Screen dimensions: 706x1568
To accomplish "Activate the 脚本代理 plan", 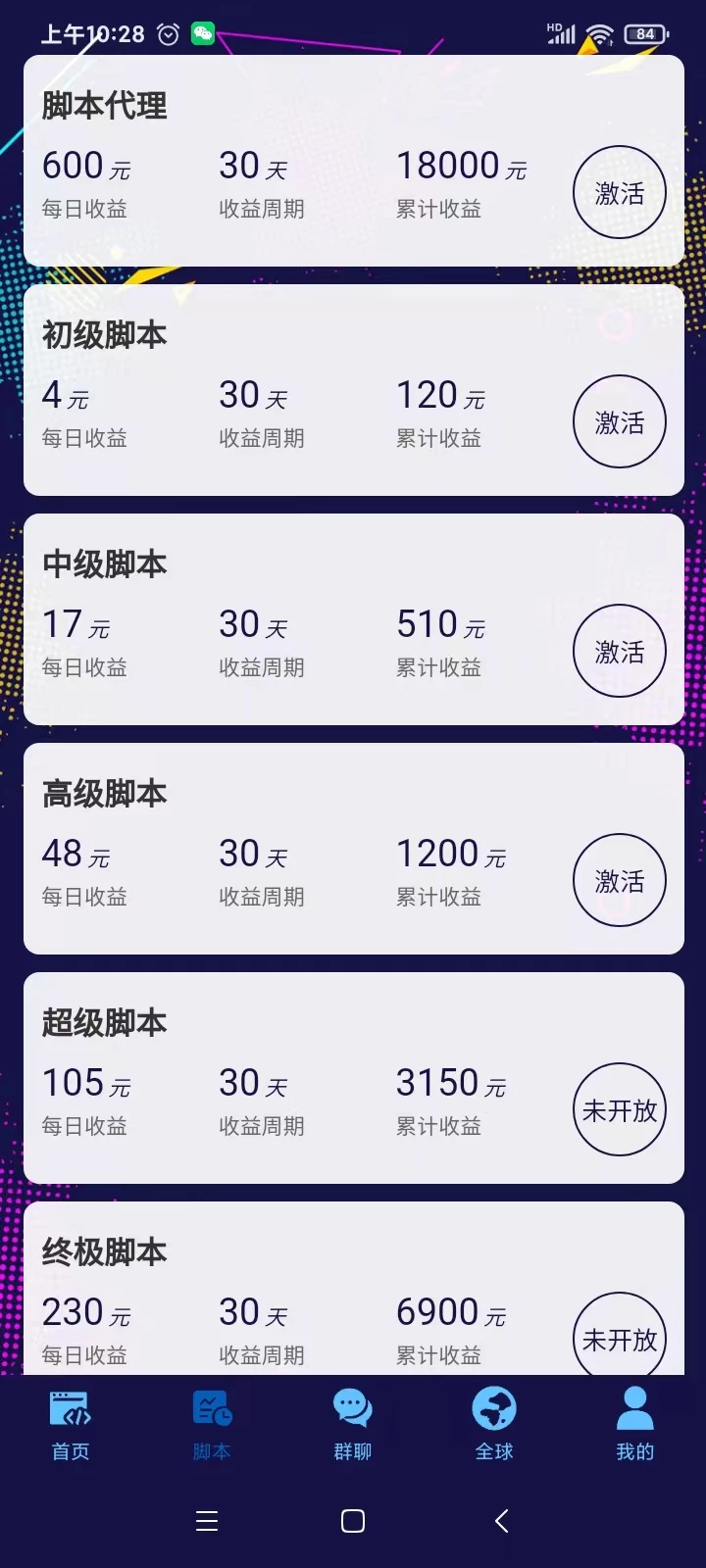I will point(619,192).
